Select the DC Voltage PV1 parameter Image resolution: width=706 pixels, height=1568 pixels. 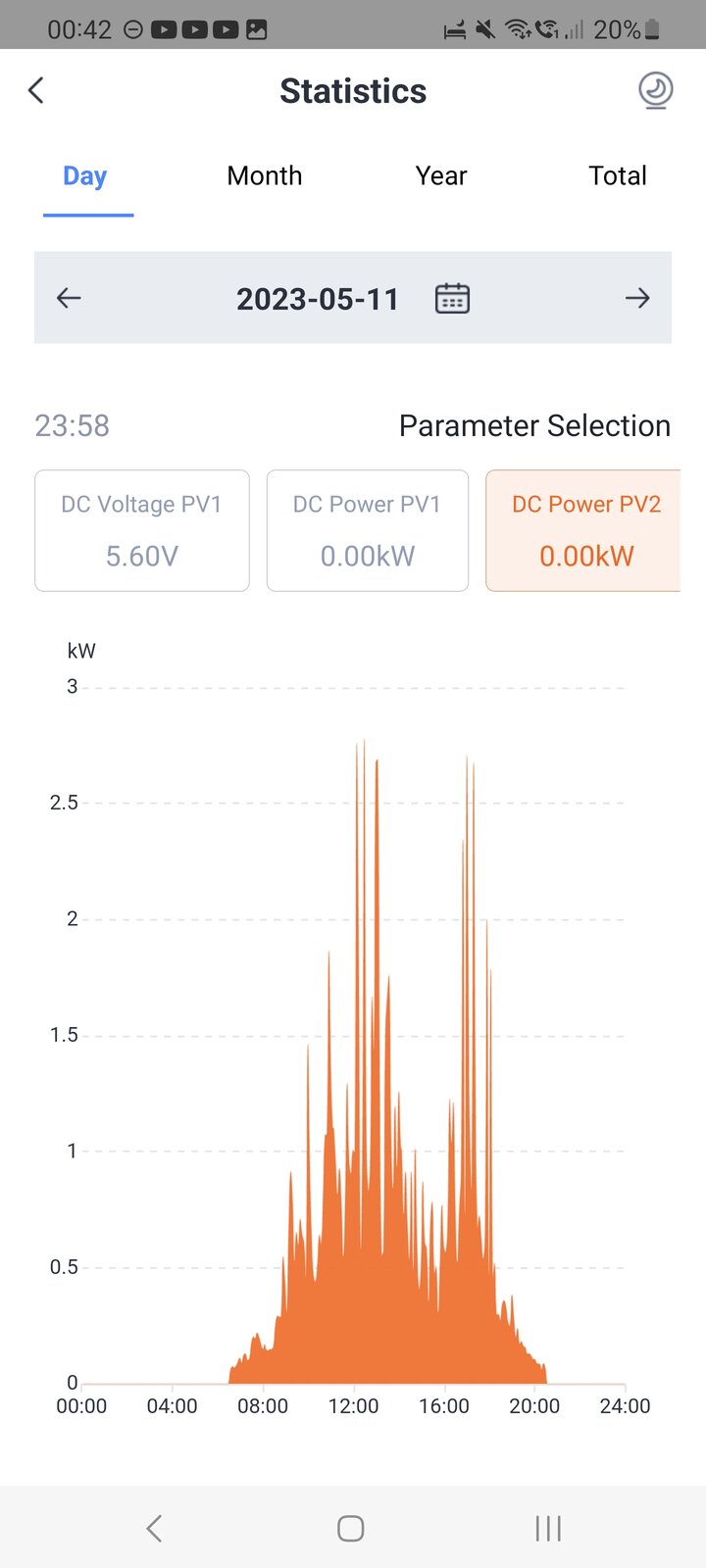click(x=142, y=530)
